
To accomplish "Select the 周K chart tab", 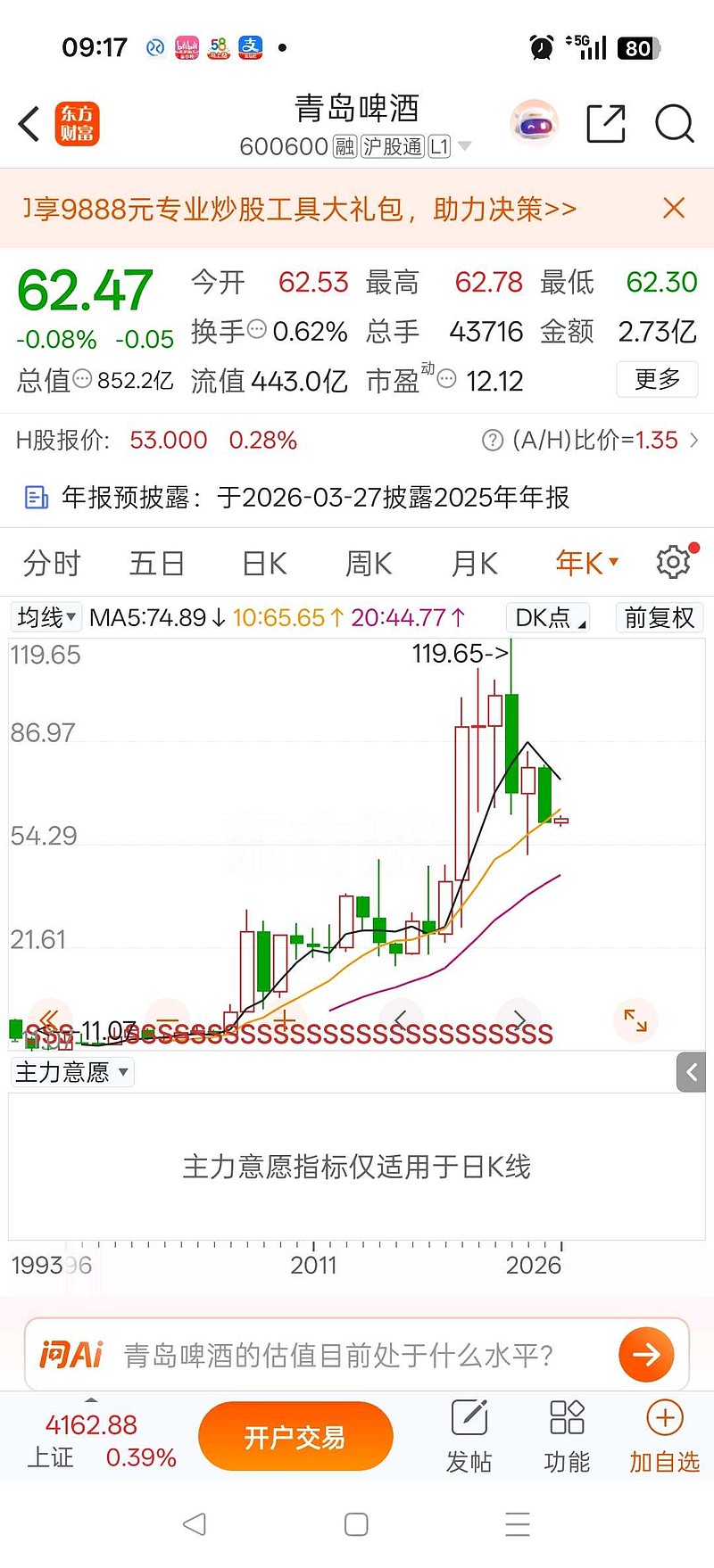I will pyautogui.click(x=369, y=564).
